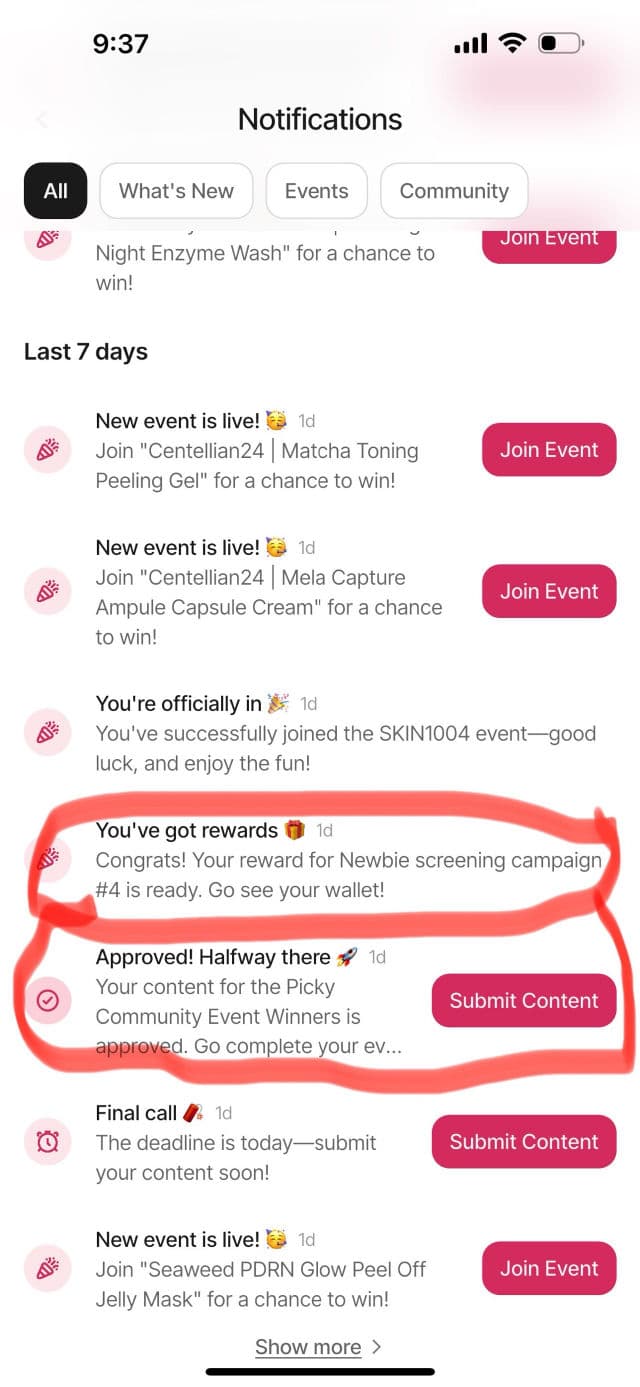Submit content from the Final call notification
This screenshot has height=1387, width=640.
[524, 1142]
